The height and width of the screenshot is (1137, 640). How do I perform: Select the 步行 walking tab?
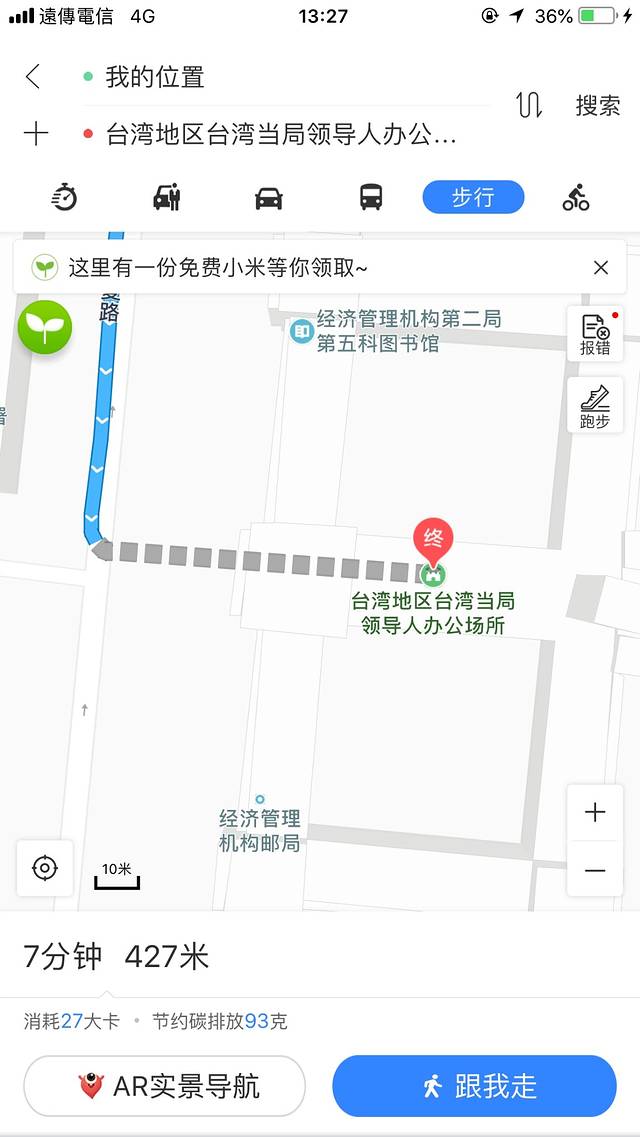(x=473, y=197)
